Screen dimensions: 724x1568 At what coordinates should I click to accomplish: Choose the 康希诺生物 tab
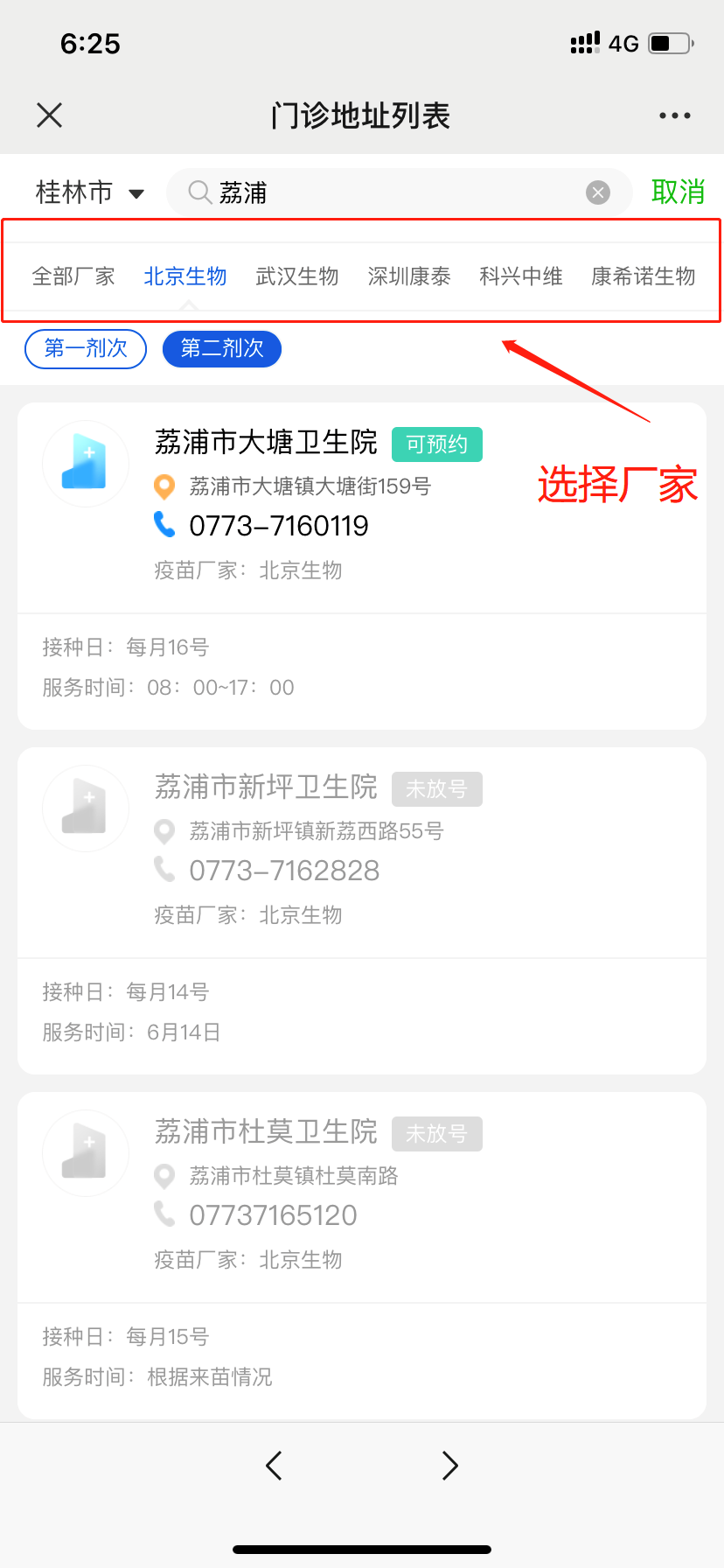pyautogui.click(x=644, y=276)
